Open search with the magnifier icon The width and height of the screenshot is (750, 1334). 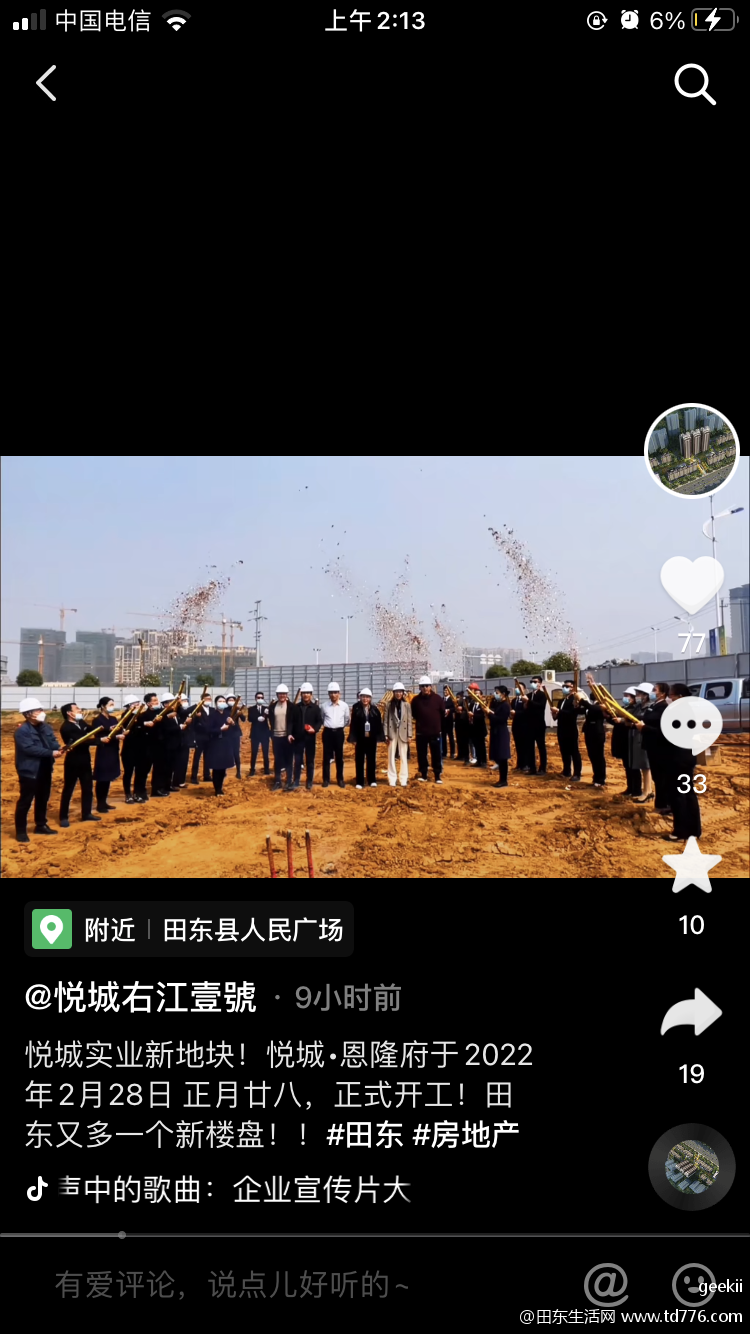[695, 84]
